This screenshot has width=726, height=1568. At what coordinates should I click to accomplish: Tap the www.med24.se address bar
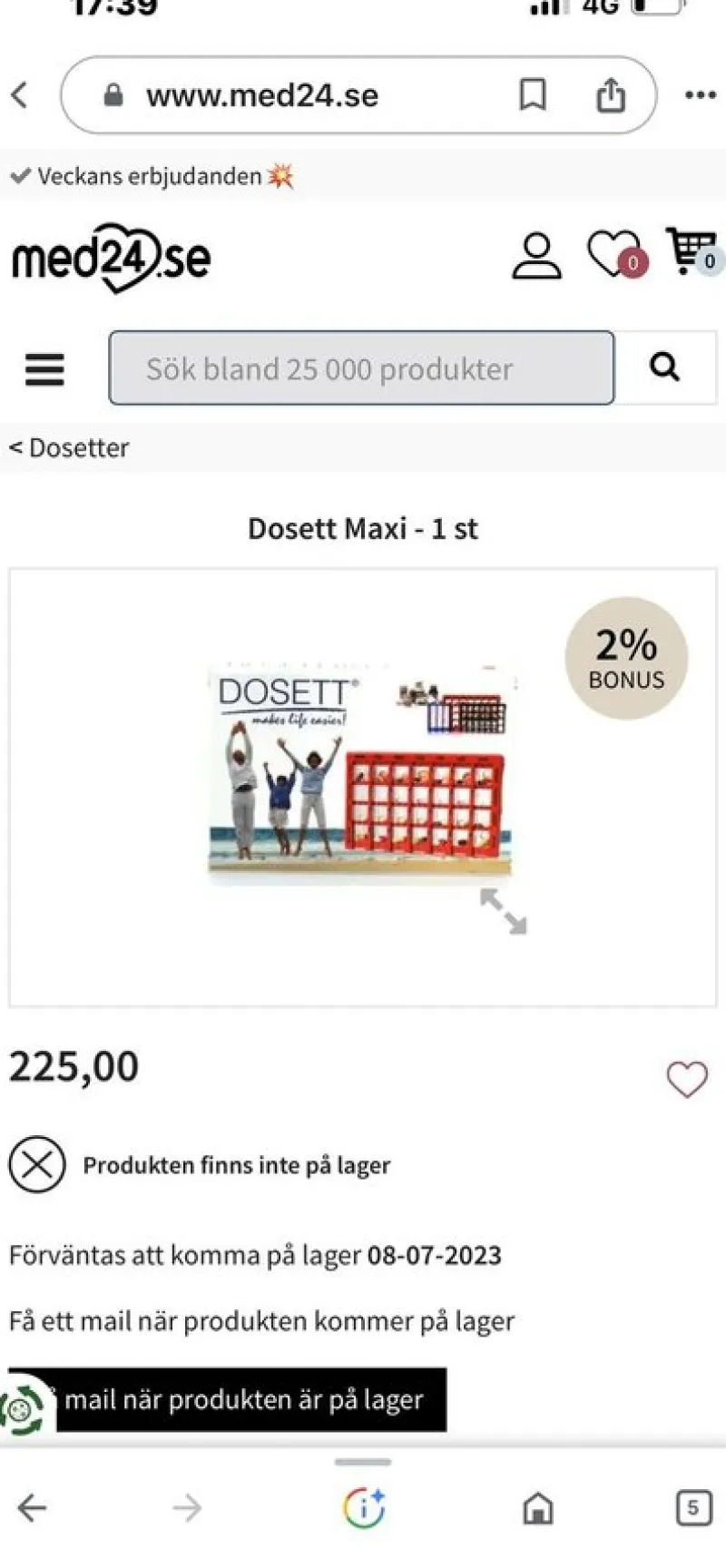[x=263, y=95]
